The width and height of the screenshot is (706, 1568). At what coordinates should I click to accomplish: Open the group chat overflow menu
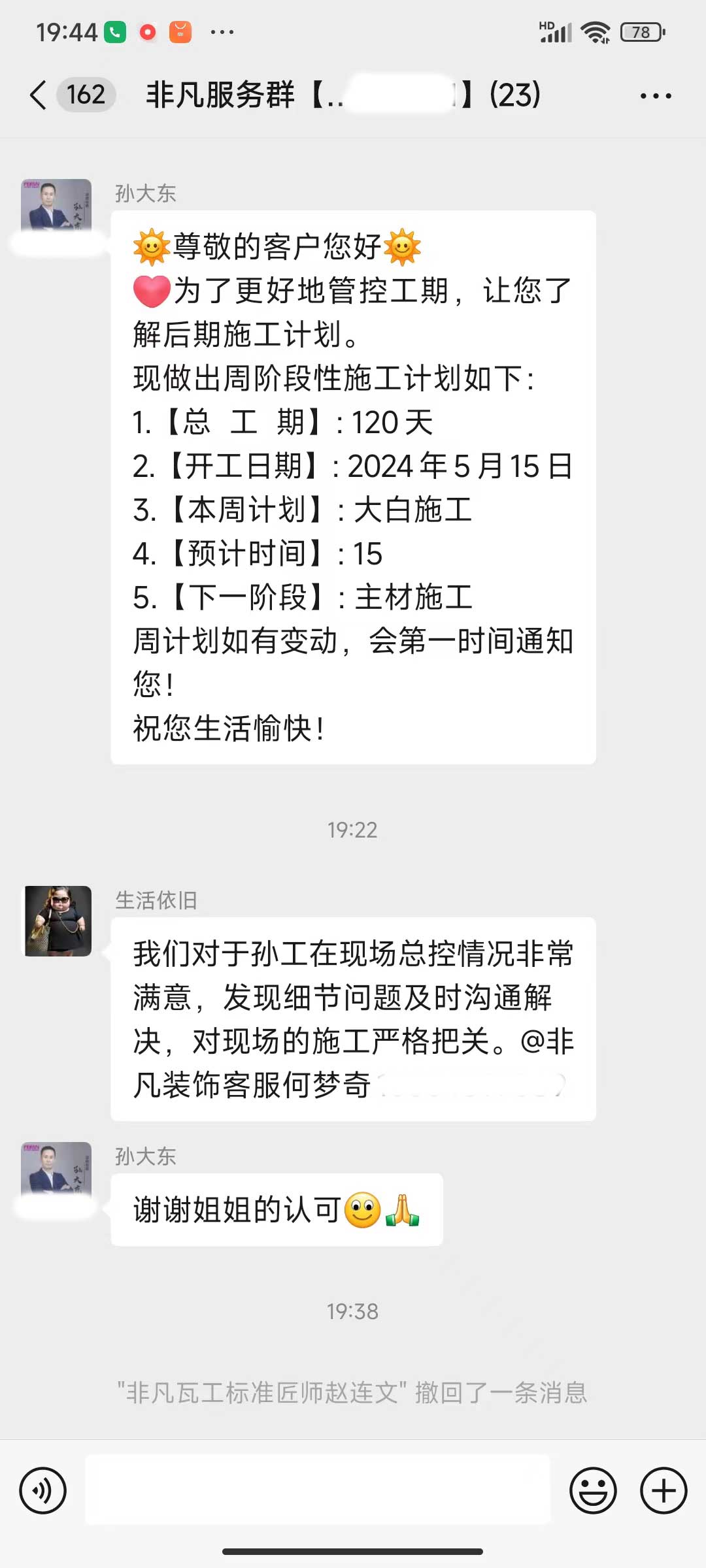(x=656, y=96)
